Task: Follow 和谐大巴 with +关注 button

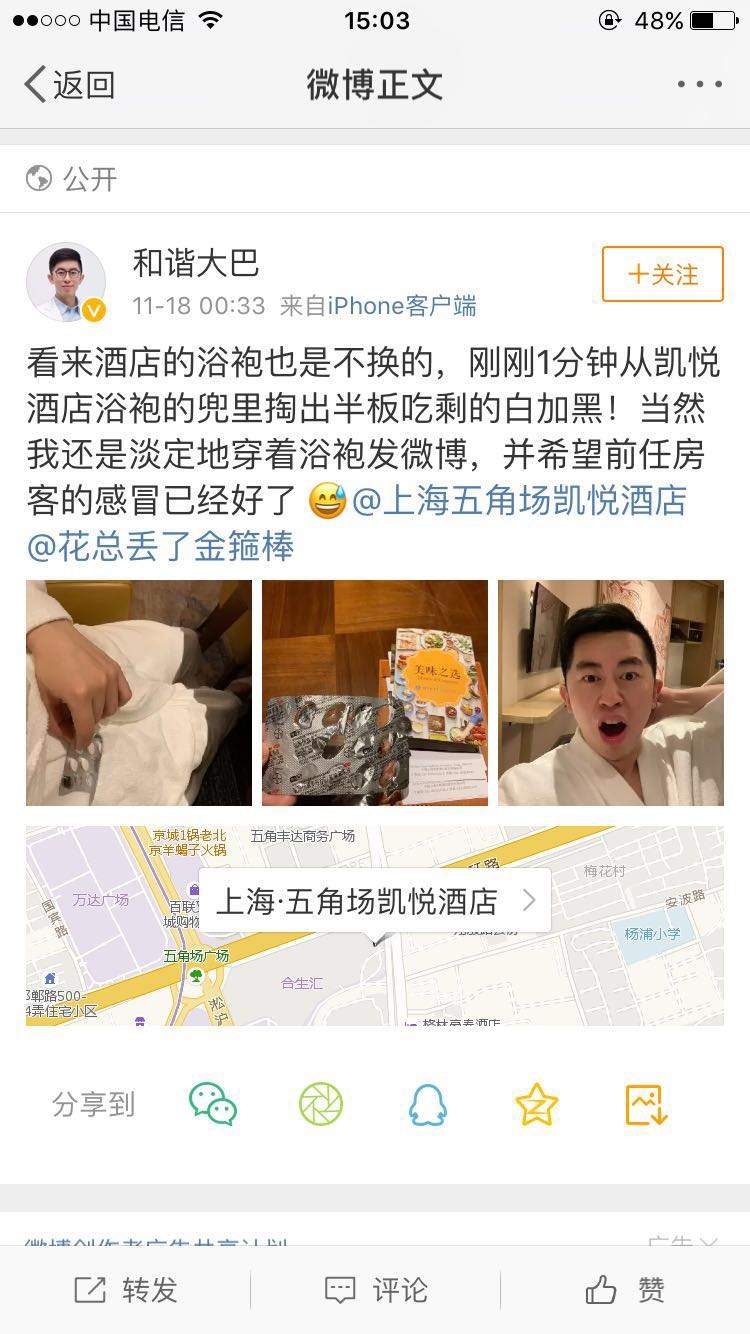Action: point(662,274)
